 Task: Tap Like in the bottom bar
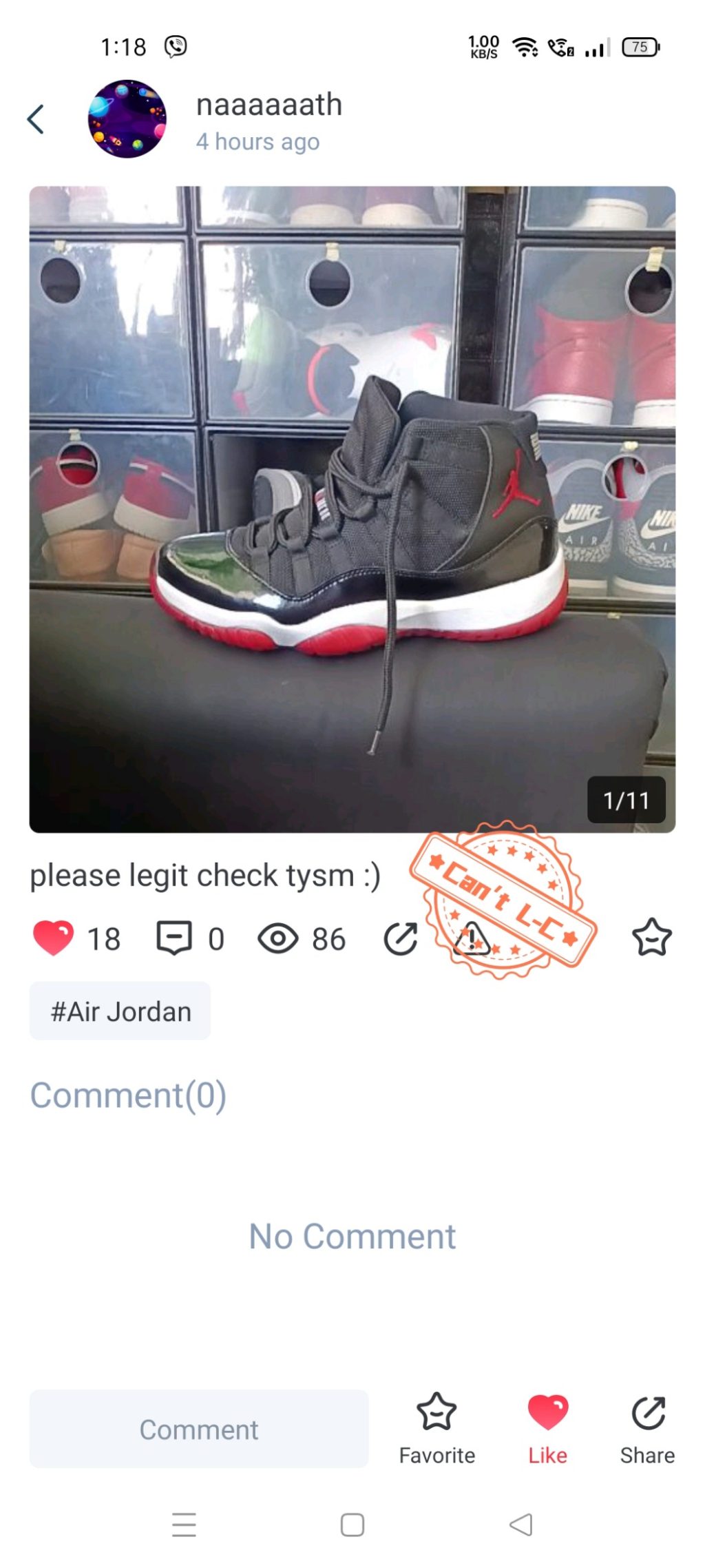click(x=547, y=1427)
